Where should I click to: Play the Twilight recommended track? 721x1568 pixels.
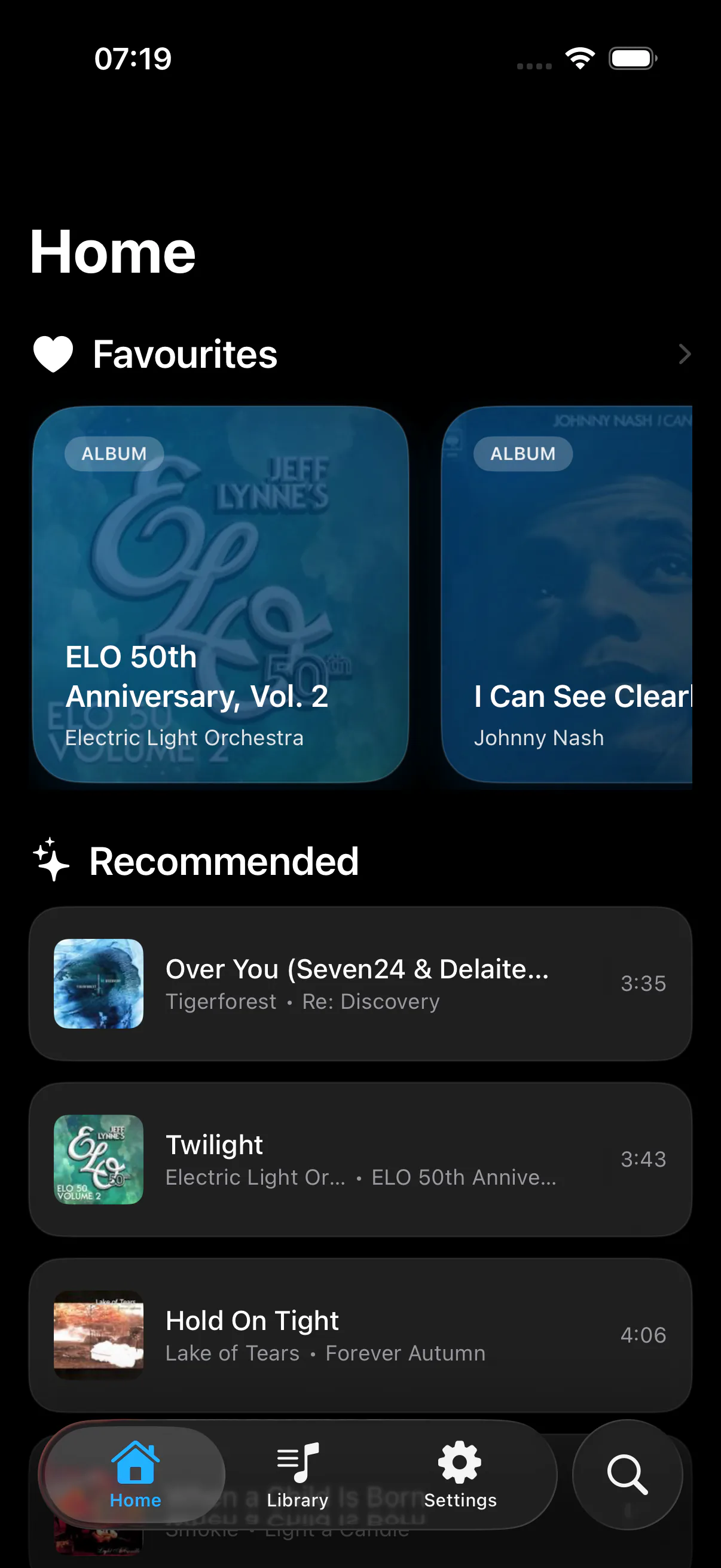(360, 1159)
